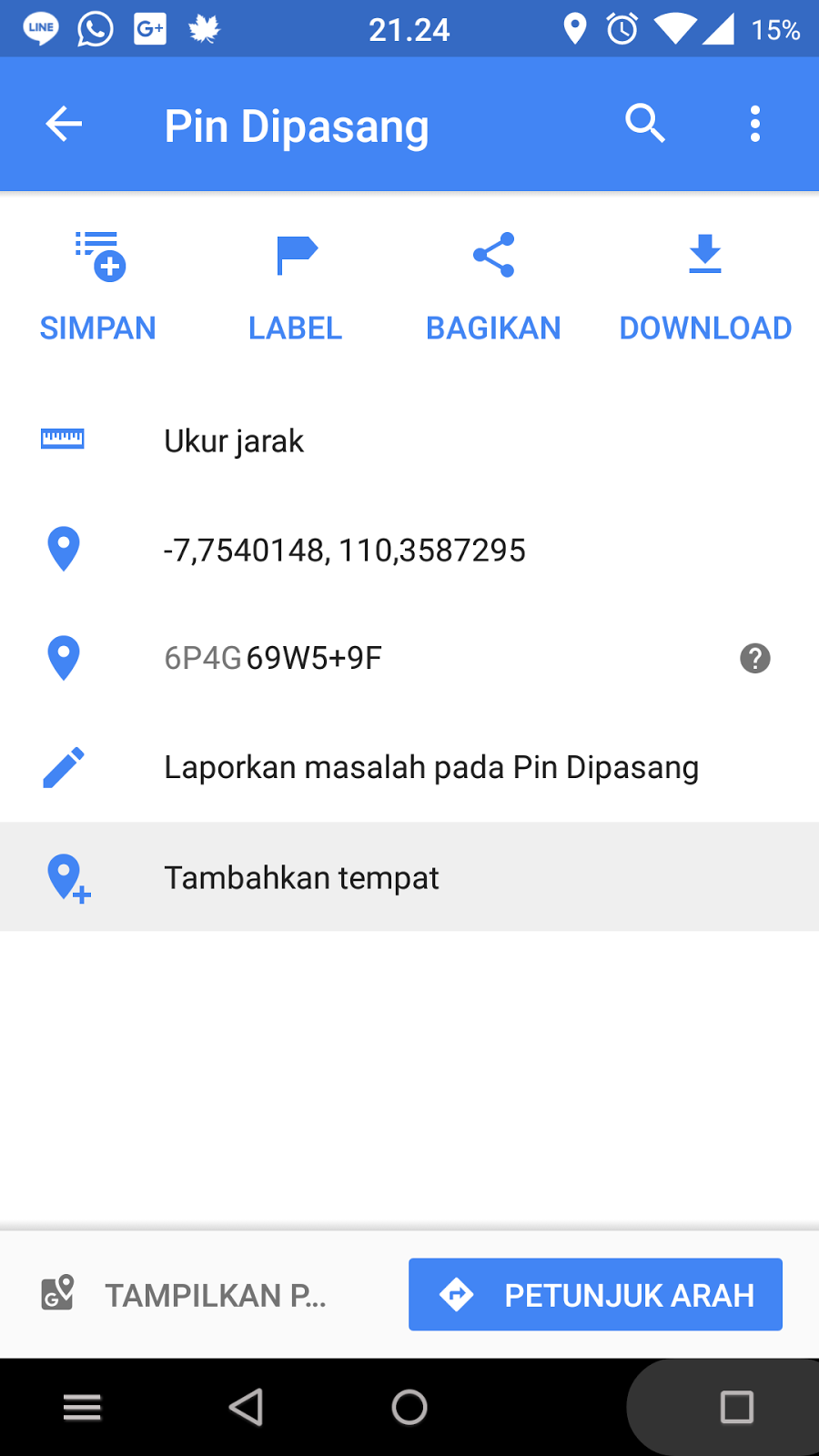This screenshot has height=1456, width=819.
Task: Open the three-dot overflow menu
Action: (x=754, y=124)
